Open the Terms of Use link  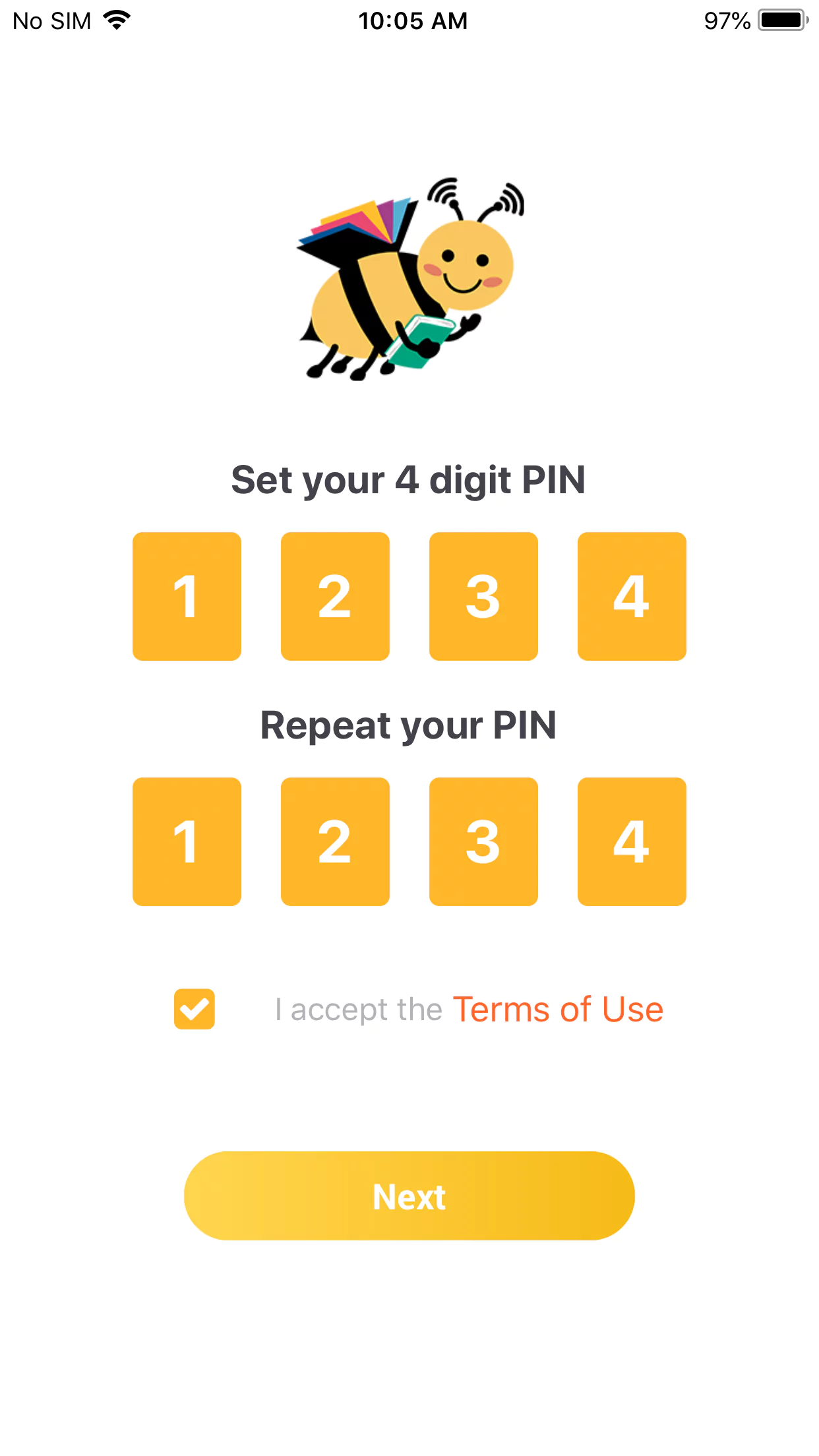[558, 1010]
